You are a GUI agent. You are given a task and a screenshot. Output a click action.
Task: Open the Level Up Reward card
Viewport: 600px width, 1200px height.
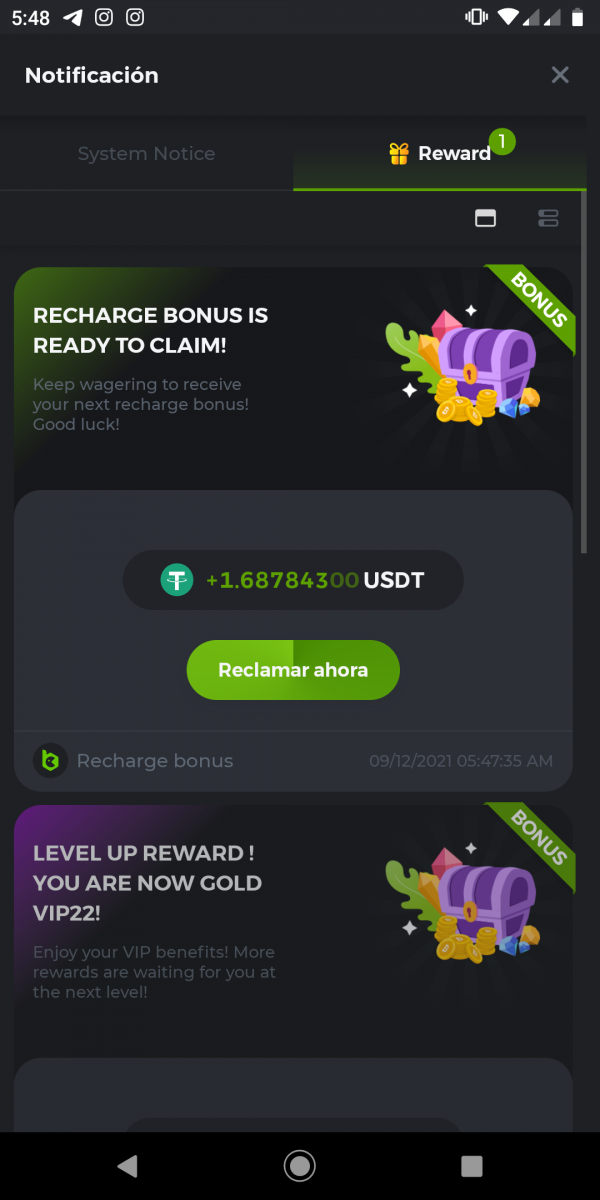(200, 910)
